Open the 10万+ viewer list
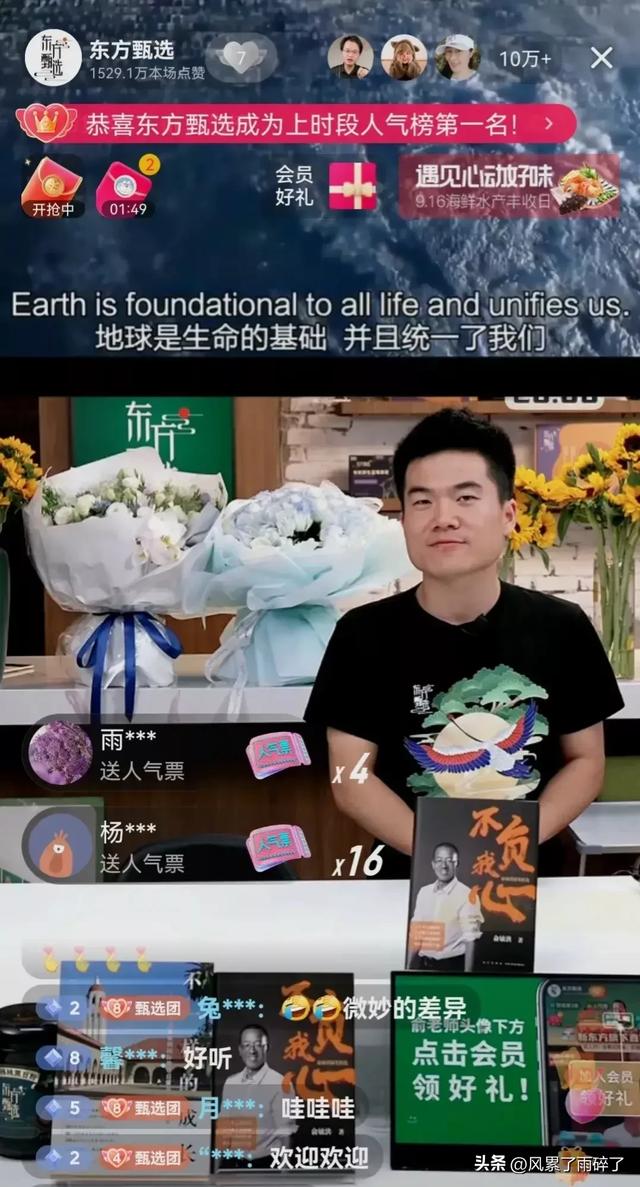Screen dimensions: 640x1187 (x=524, y=58)
